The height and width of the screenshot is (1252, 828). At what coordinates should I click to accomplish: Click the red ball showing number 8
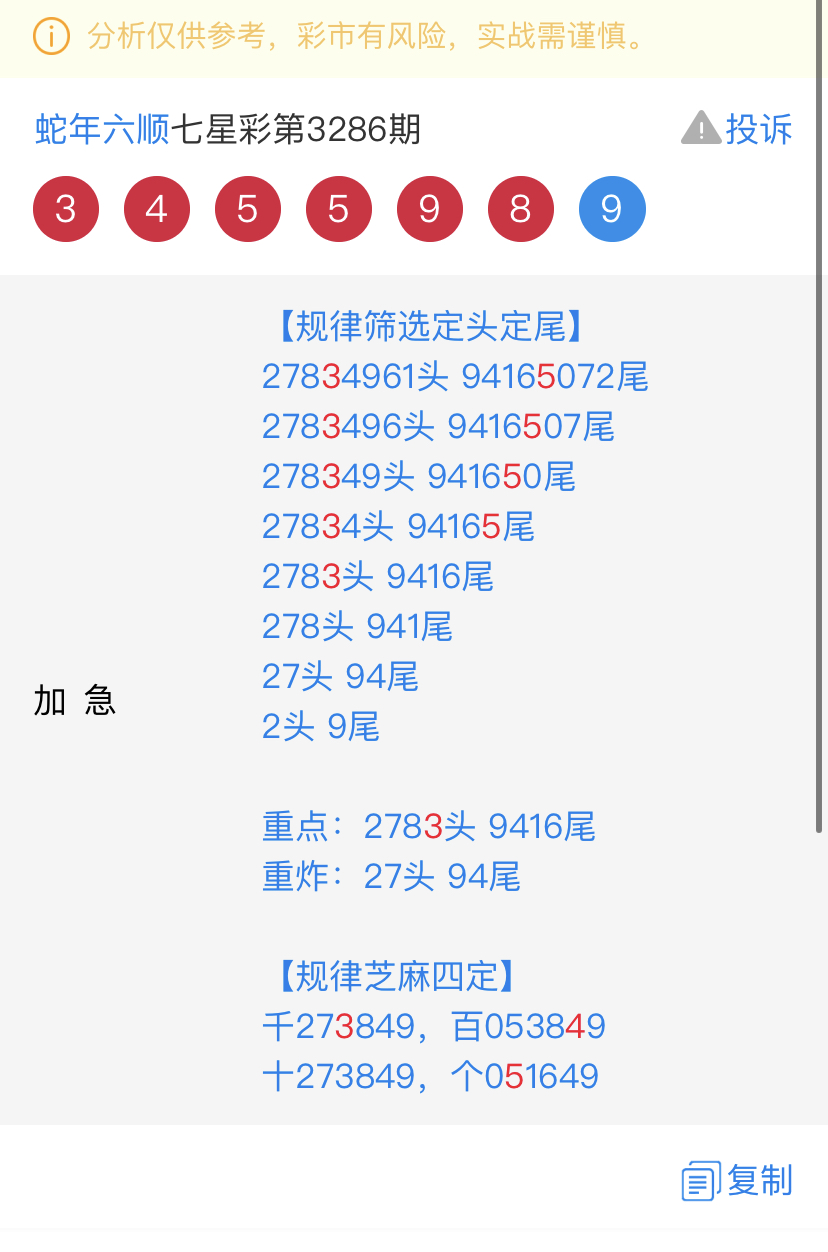tap(521, 209)
